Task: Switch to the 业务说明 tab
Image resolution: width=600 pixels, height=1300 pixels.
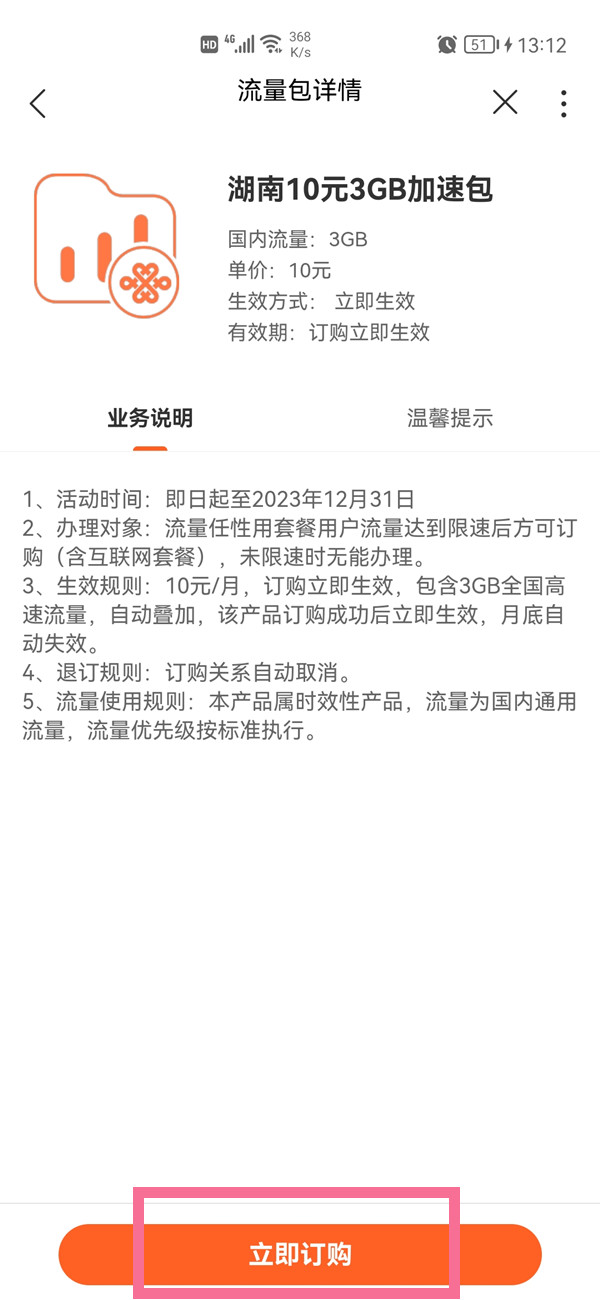Action: 150,418
